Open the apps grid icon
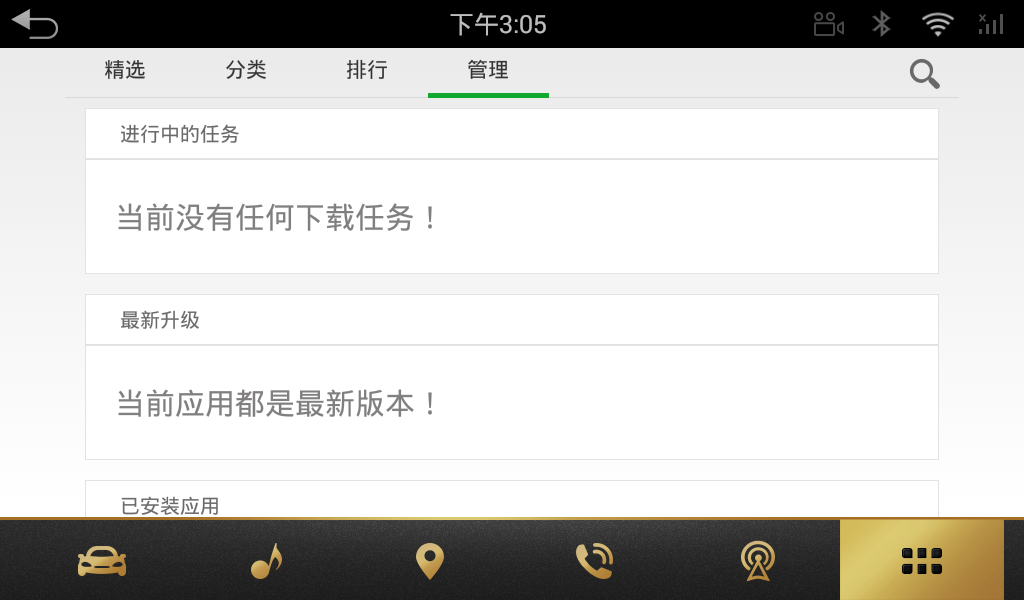Screen dimensions: 1024x600 click(922, 561)
